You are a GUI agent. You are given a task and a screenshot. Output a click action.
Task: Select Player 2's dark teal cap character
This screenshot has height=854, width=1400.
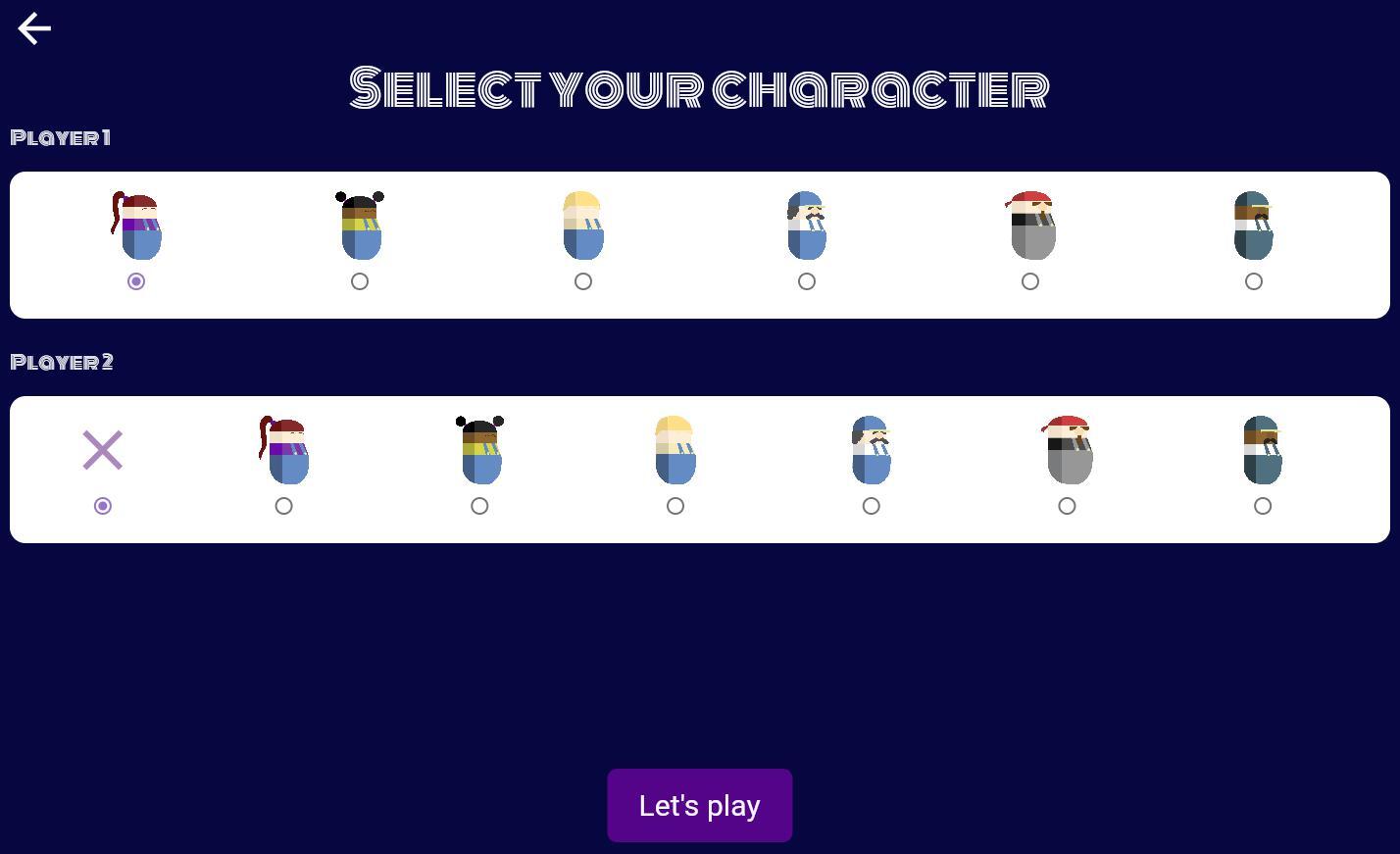(x=1263, y=506)
